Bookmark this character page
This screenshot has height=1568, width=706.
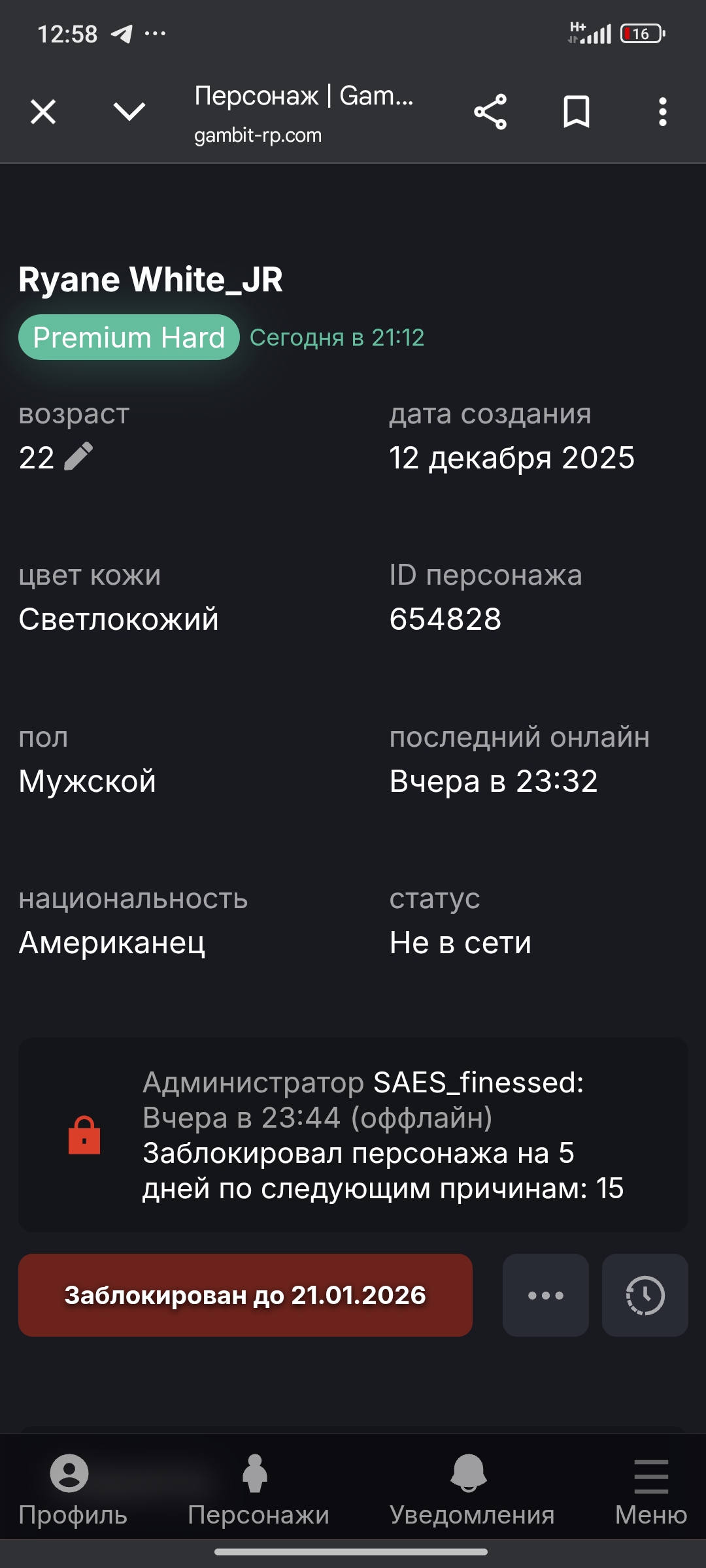pos(576,112)
